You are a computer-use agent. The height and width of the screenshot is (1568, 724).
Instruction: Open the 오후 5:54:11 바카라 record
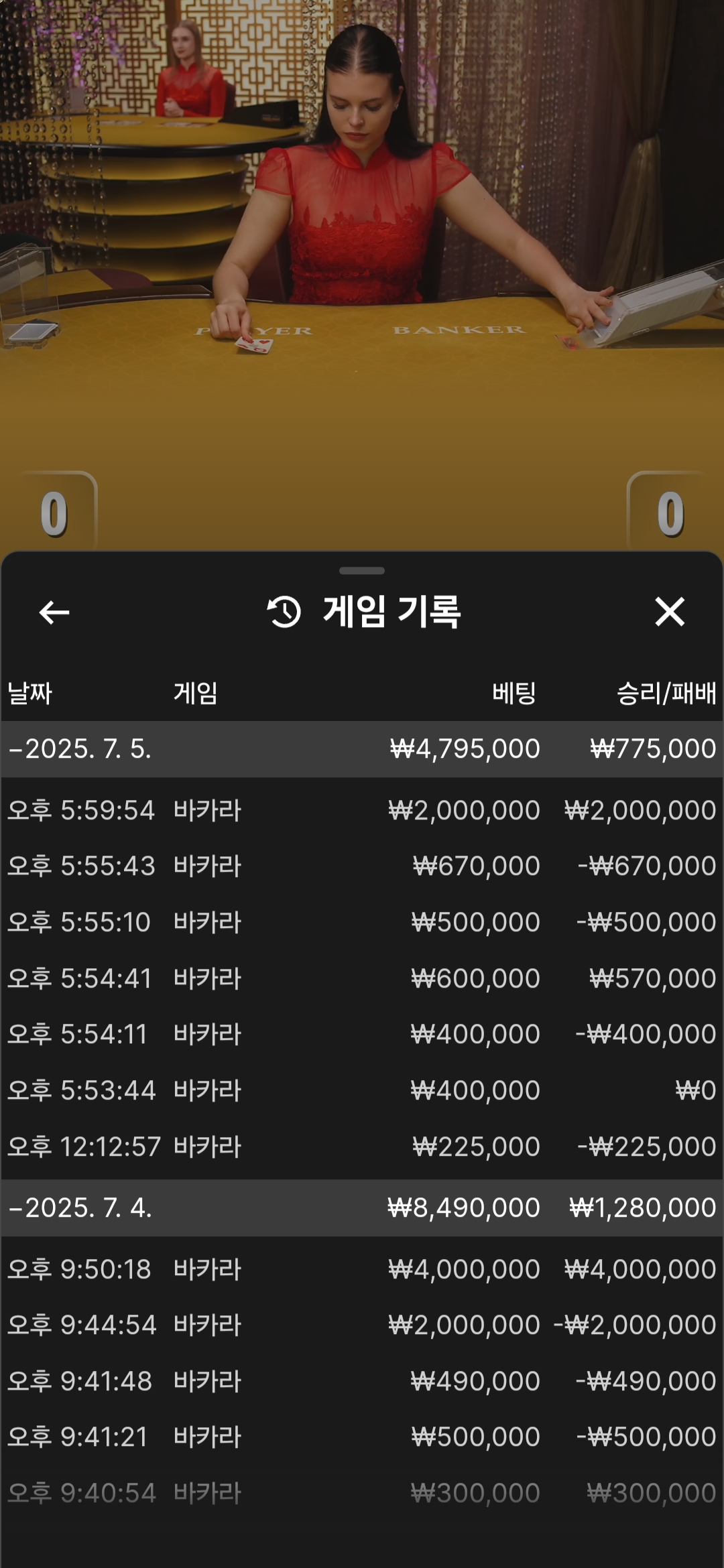[362, 1034]
